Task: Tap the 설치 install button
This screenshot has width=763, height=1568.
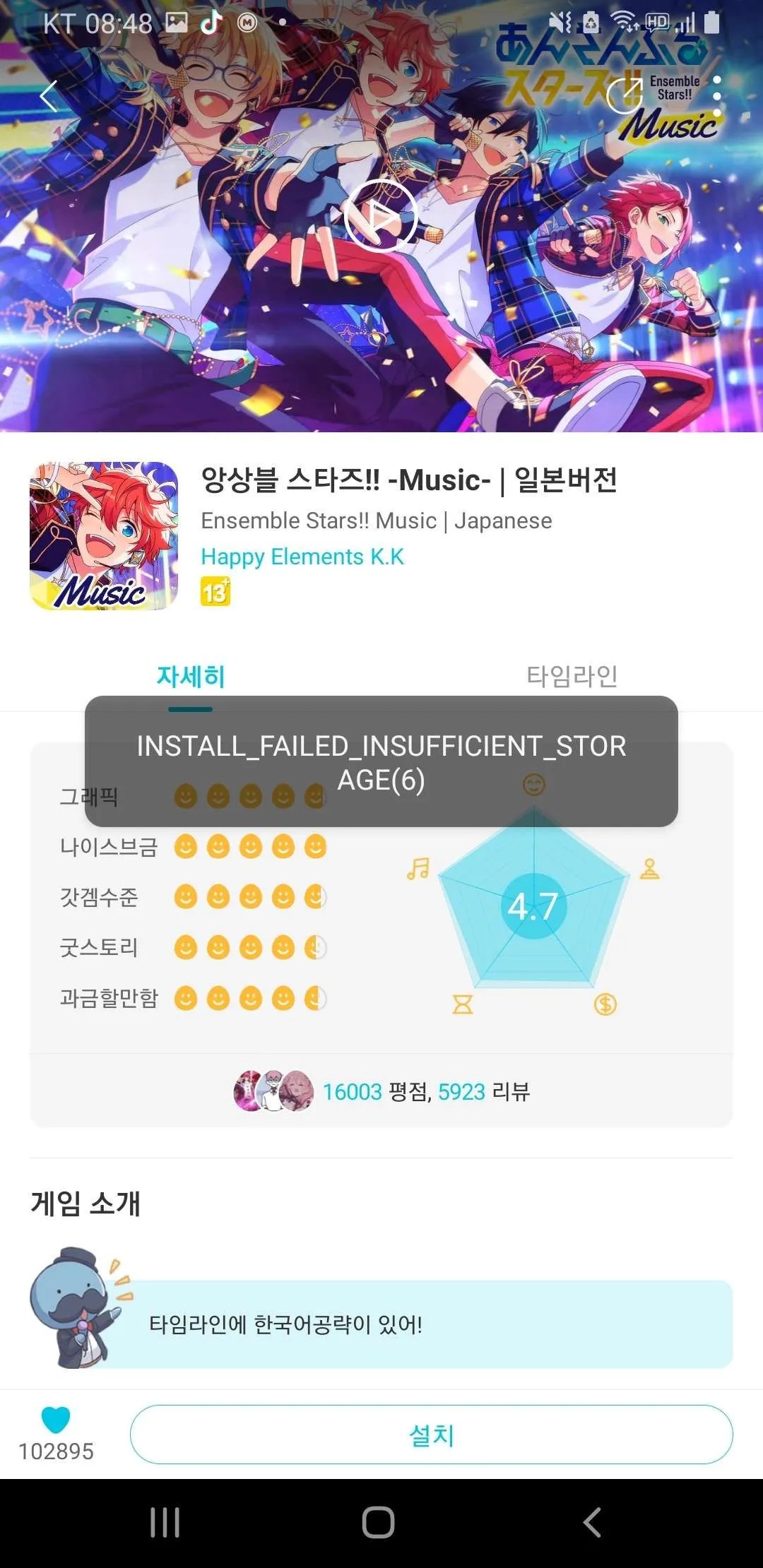Action: (x=431, y=1435)
